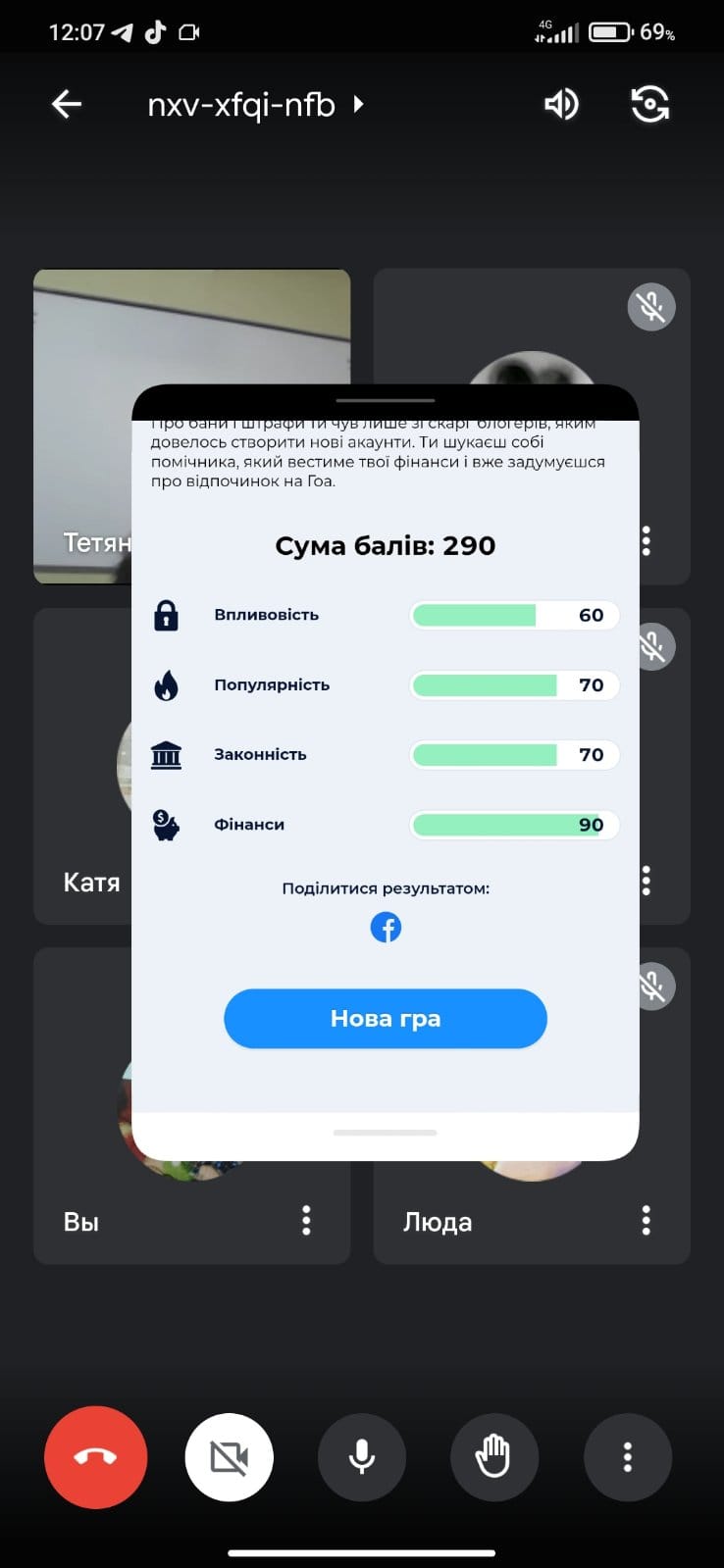
Task: Go back from the meeting screen
Action: point(67,104)
